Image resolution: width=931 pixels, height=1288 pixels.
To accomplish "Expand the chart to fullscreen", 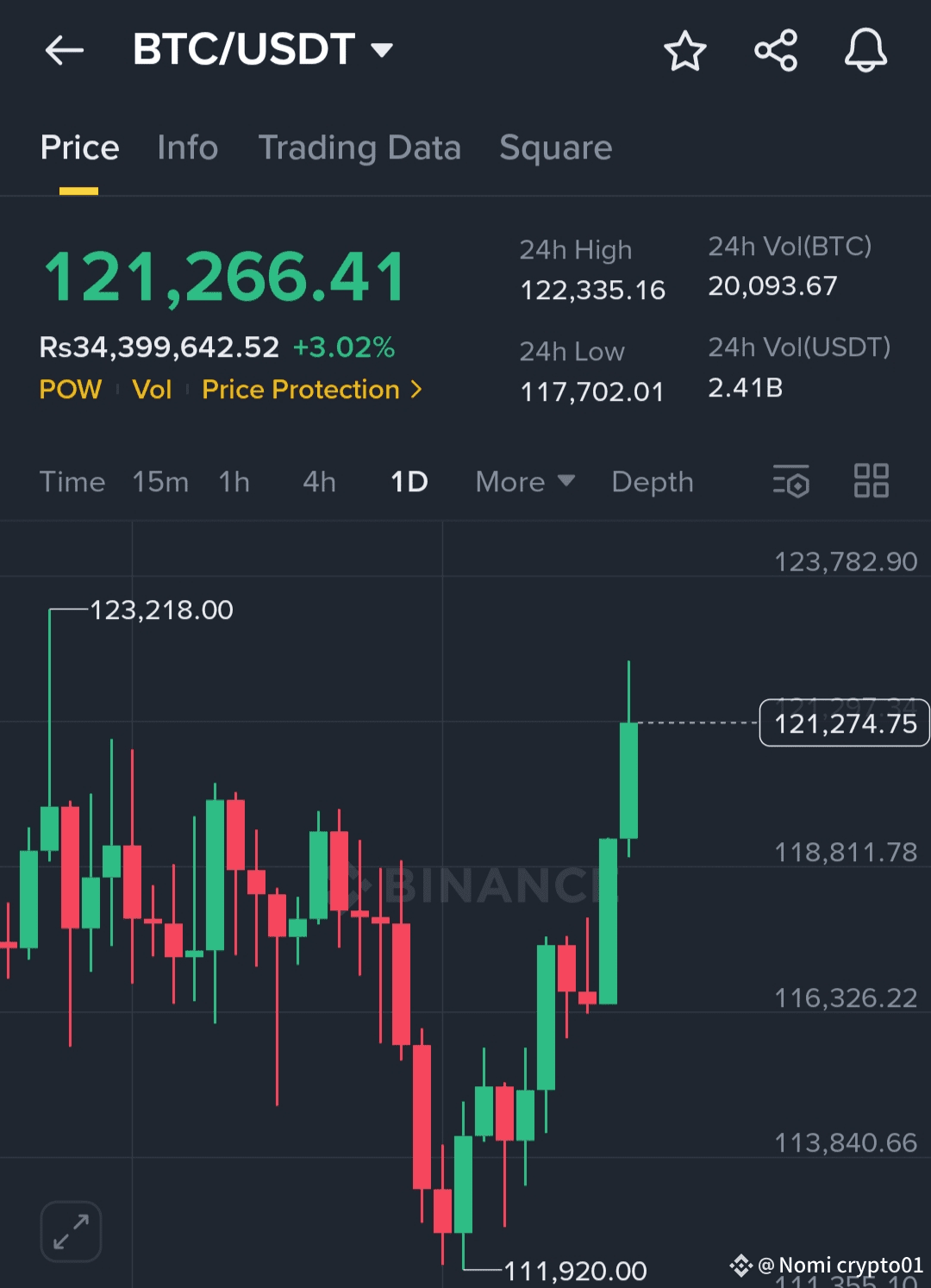I will point(71,1231).
